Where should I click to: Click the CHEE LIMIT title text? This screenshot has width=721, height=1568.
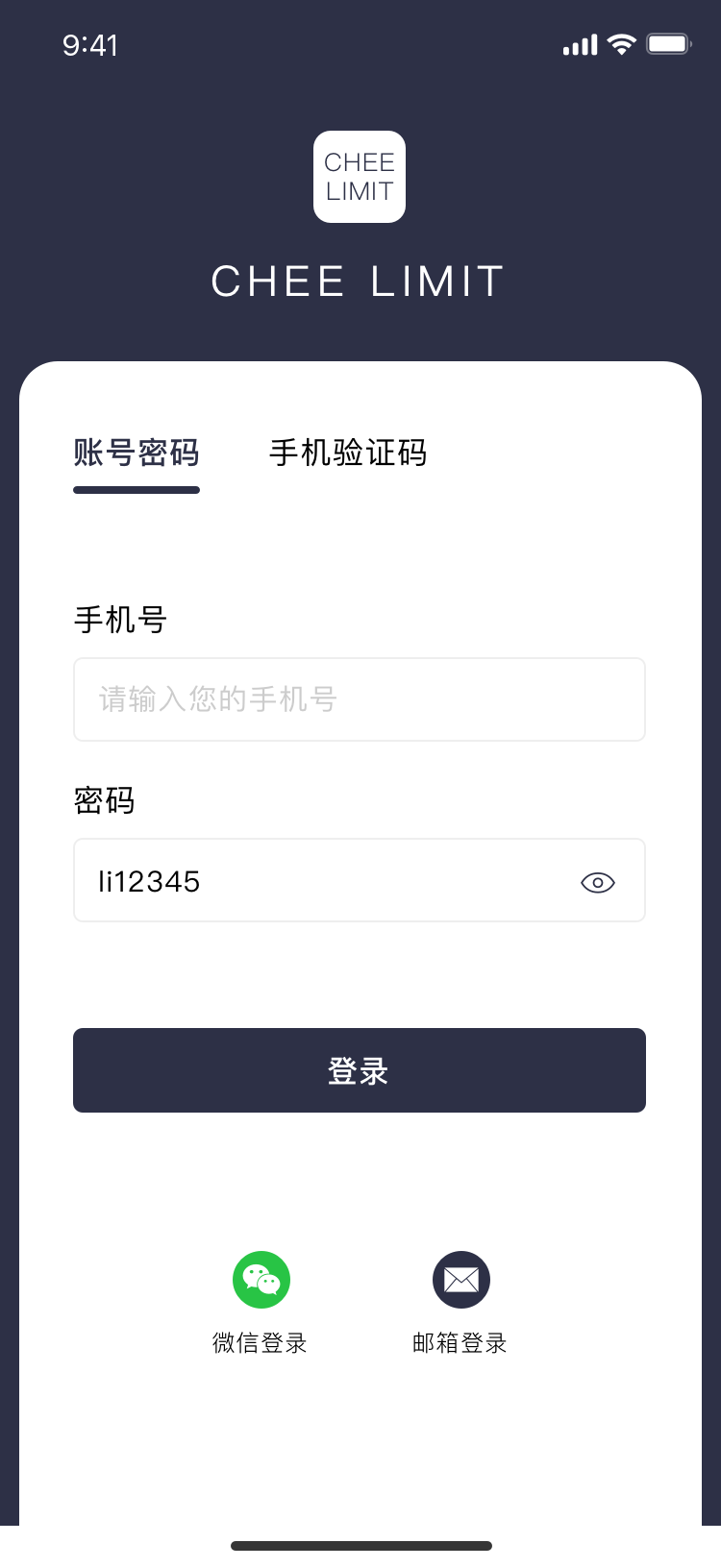click(x=360, y=280)
